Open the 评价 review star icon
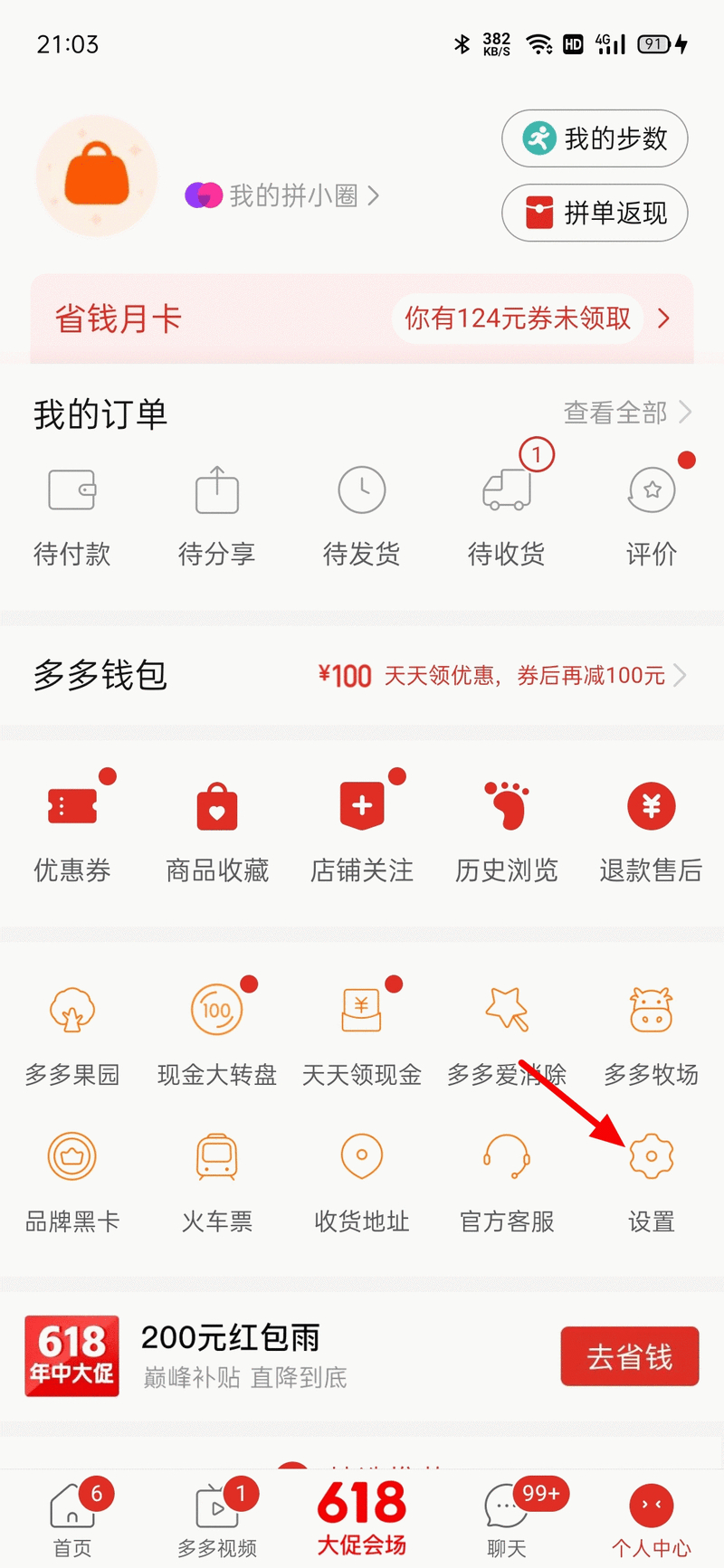The height and width of the screenshot is (1568, 724). (x=651, y=489)
